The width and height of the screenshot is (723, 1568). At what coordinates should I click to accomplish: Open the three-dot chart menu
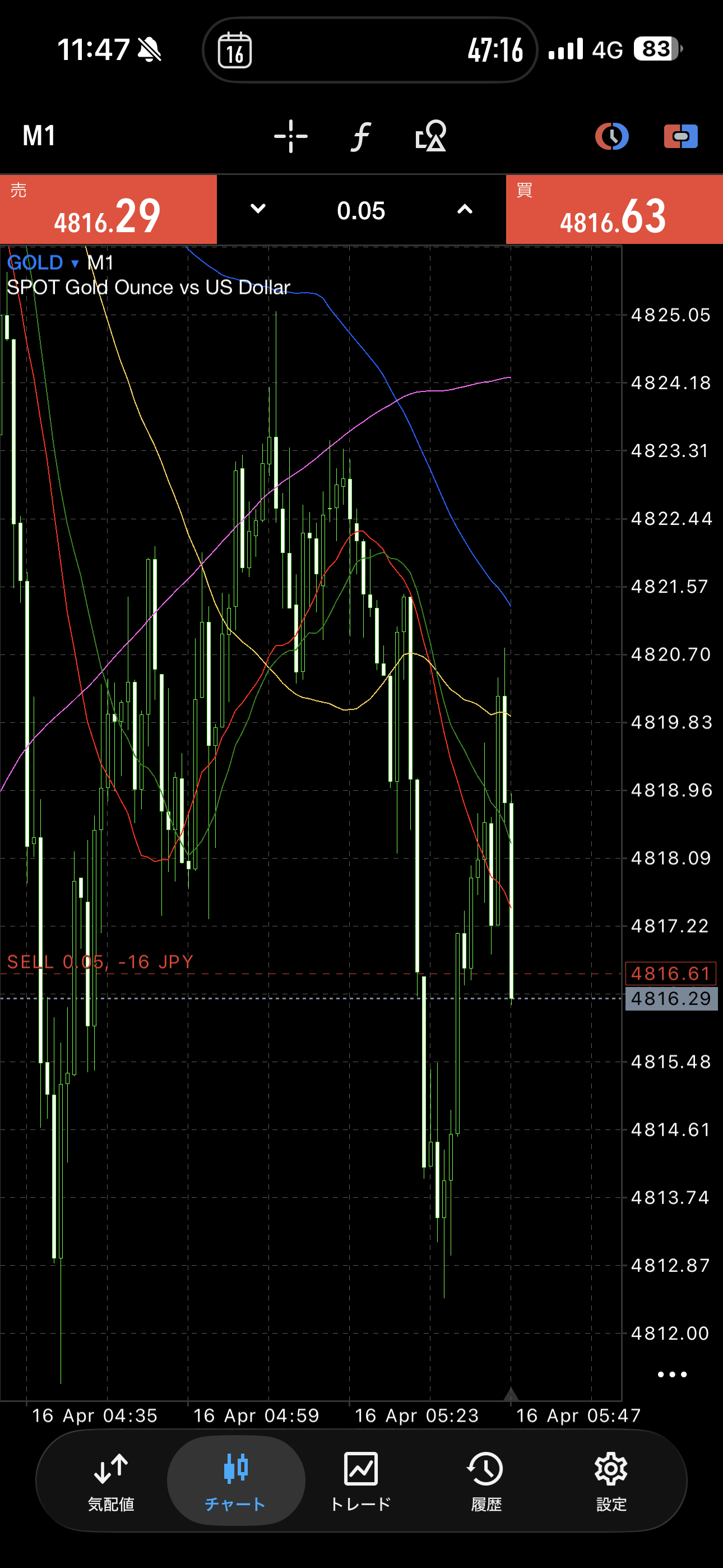coord(672,1374)
